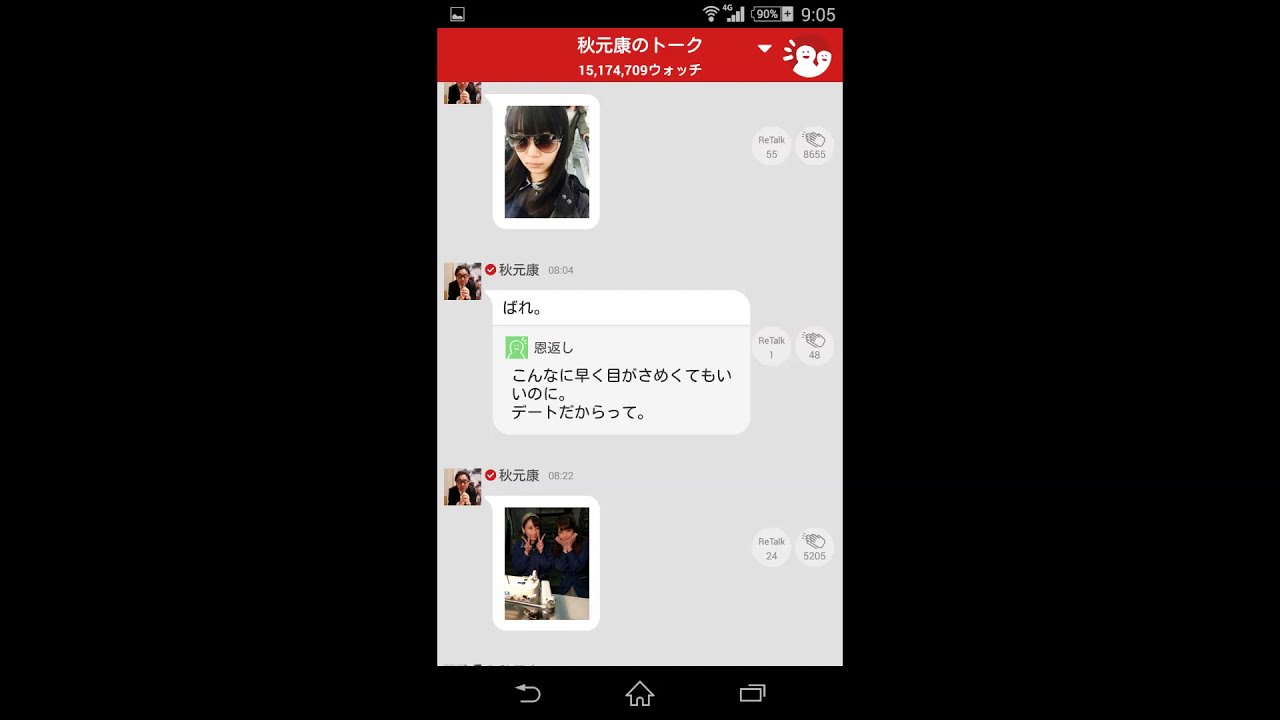This screenshot has height=720, width=1280.
Task: Open the ghost mascot icon in header
Action: coord(808,58)
